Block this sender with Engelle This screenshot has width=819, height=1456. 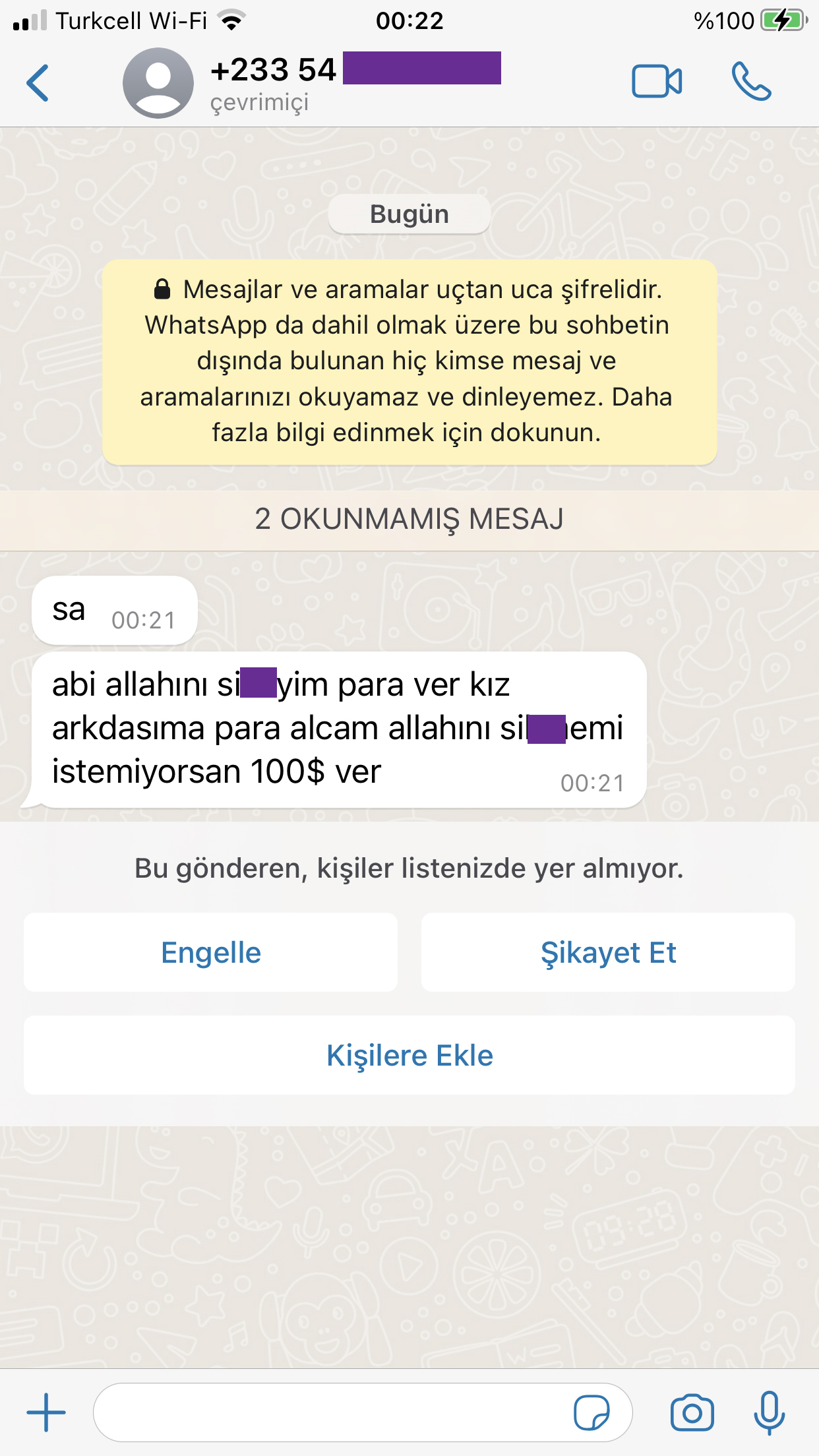[x=211, y=952]
